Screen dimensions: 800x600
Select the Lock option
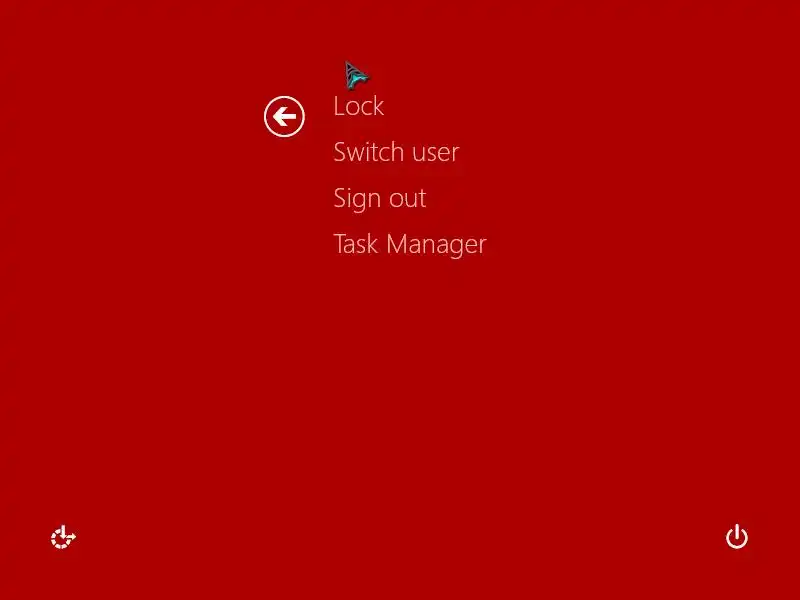(359, 106)
